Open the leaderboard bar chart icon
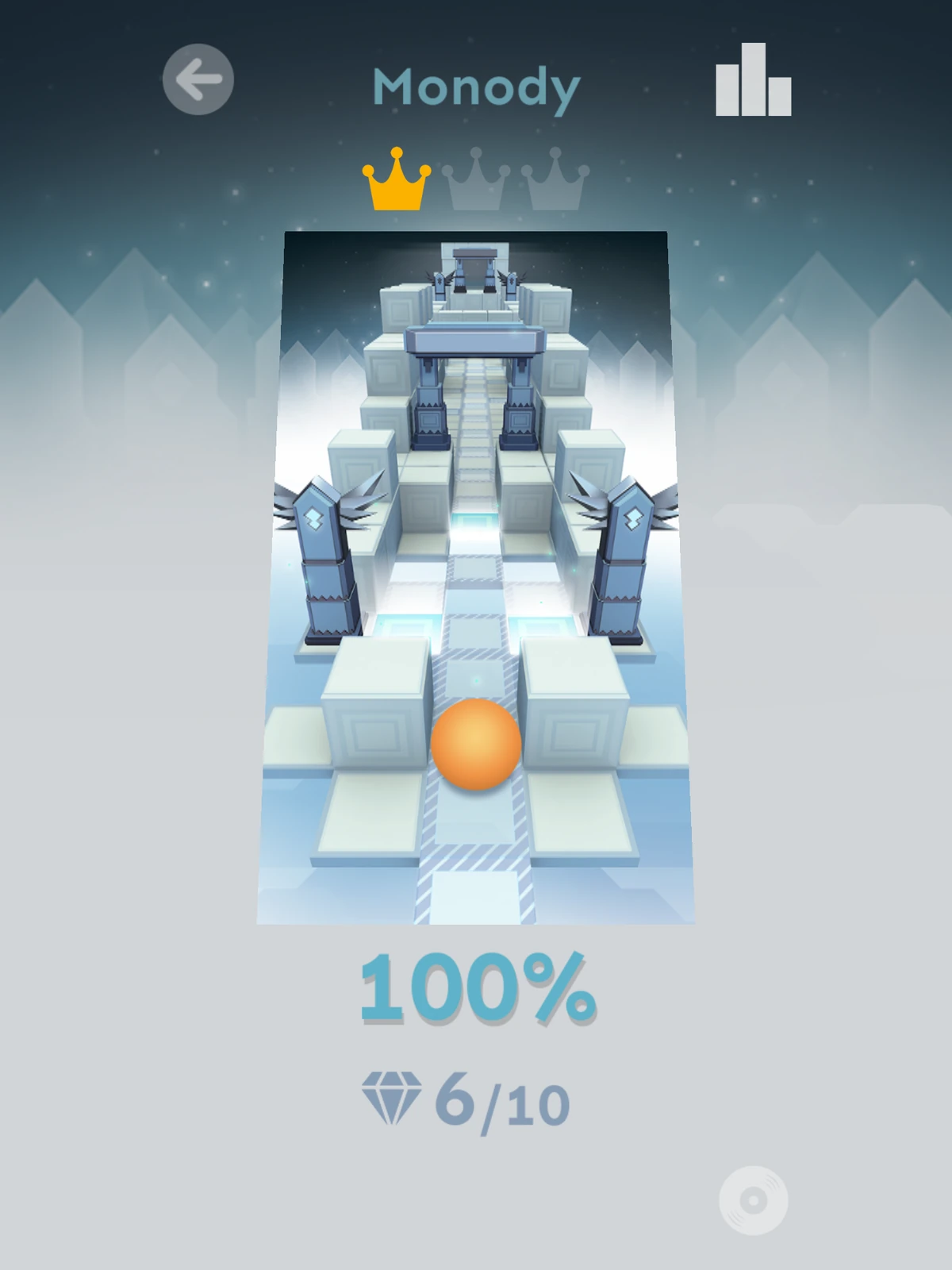The image size is (952, 1270). tap(753, 80)
